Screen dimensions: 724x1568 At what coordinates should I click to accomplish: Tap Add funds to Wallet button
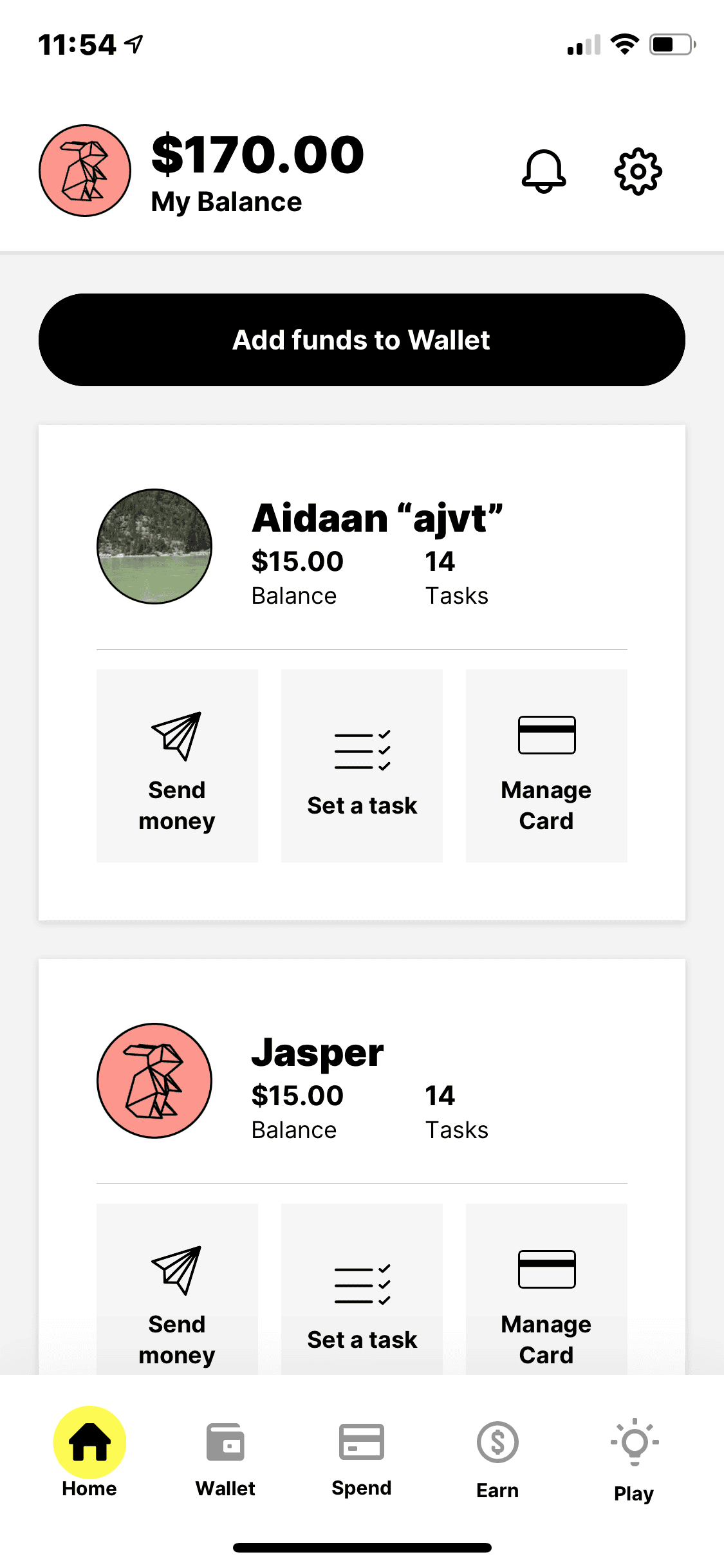362,340
